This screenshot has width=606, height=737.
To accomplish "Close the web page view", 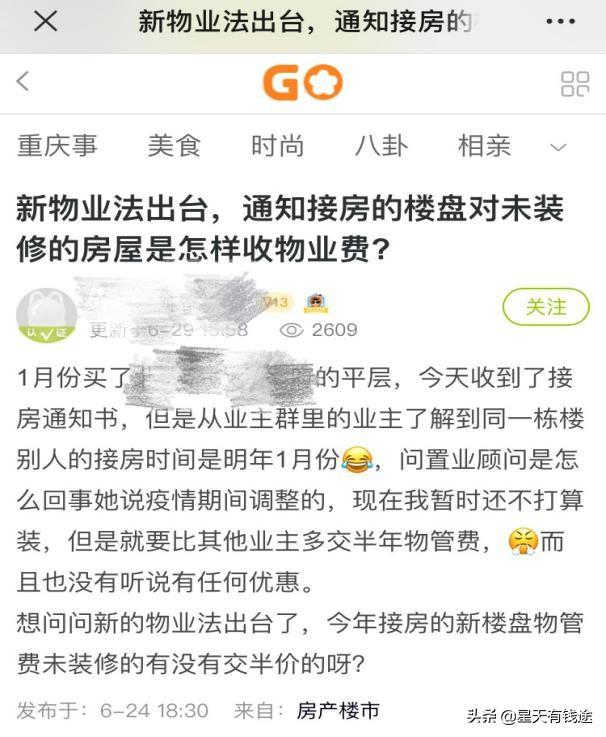I will click(x=45, y=22).
